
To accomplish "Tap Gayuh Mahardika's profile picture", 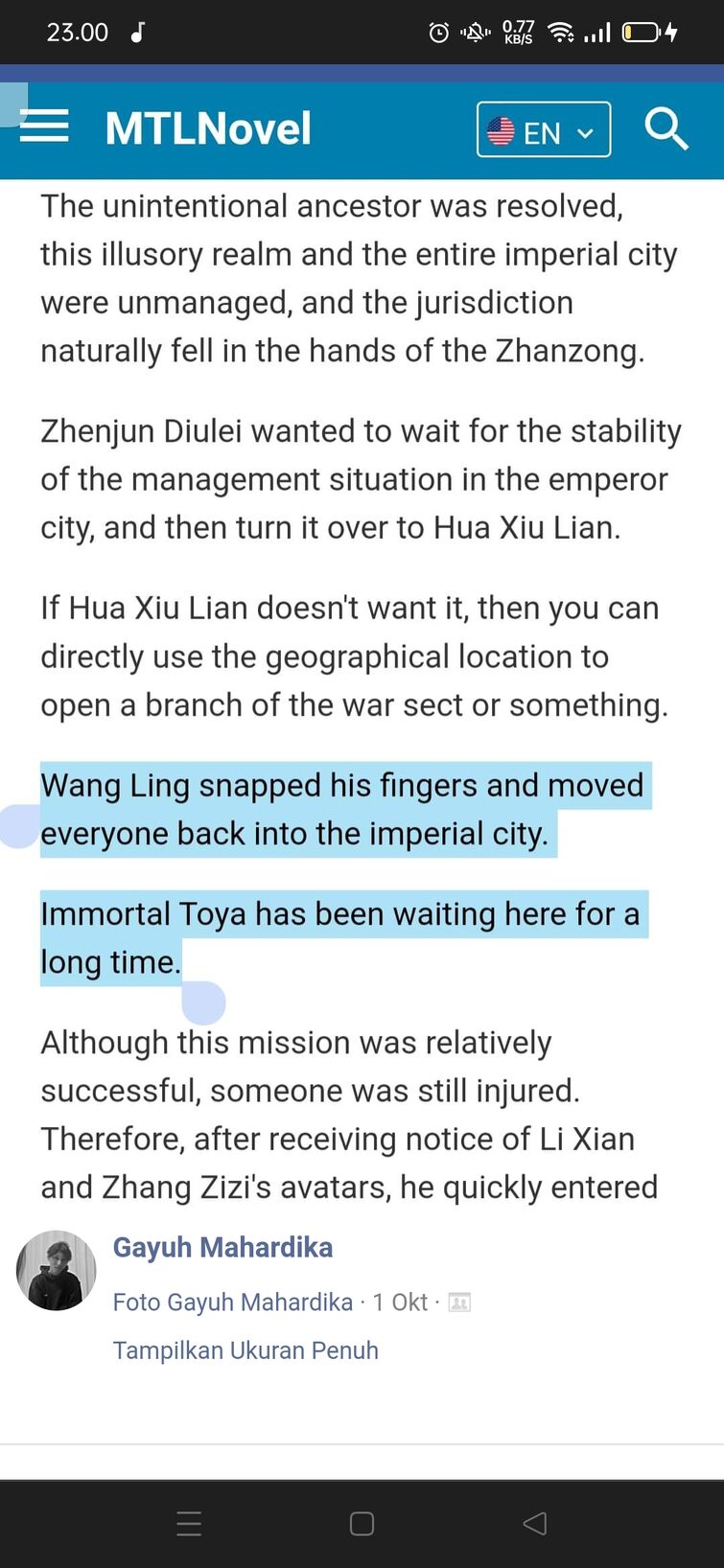I will [x=57, y=1271].
